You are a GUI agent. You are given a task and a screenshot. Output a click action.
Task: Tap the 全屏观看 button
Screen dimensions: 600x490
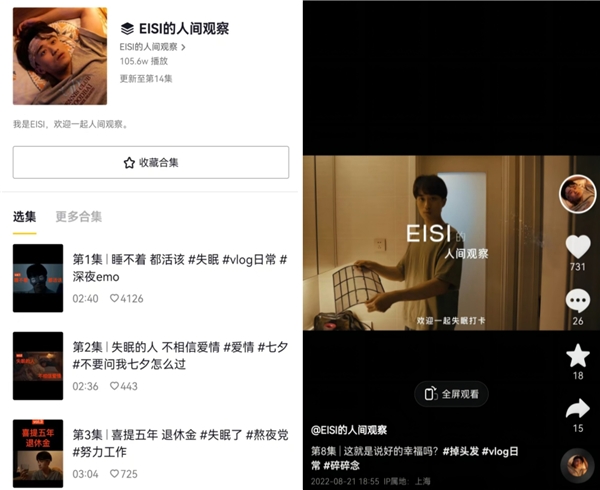pyautogui.click(x=451, y=394)
